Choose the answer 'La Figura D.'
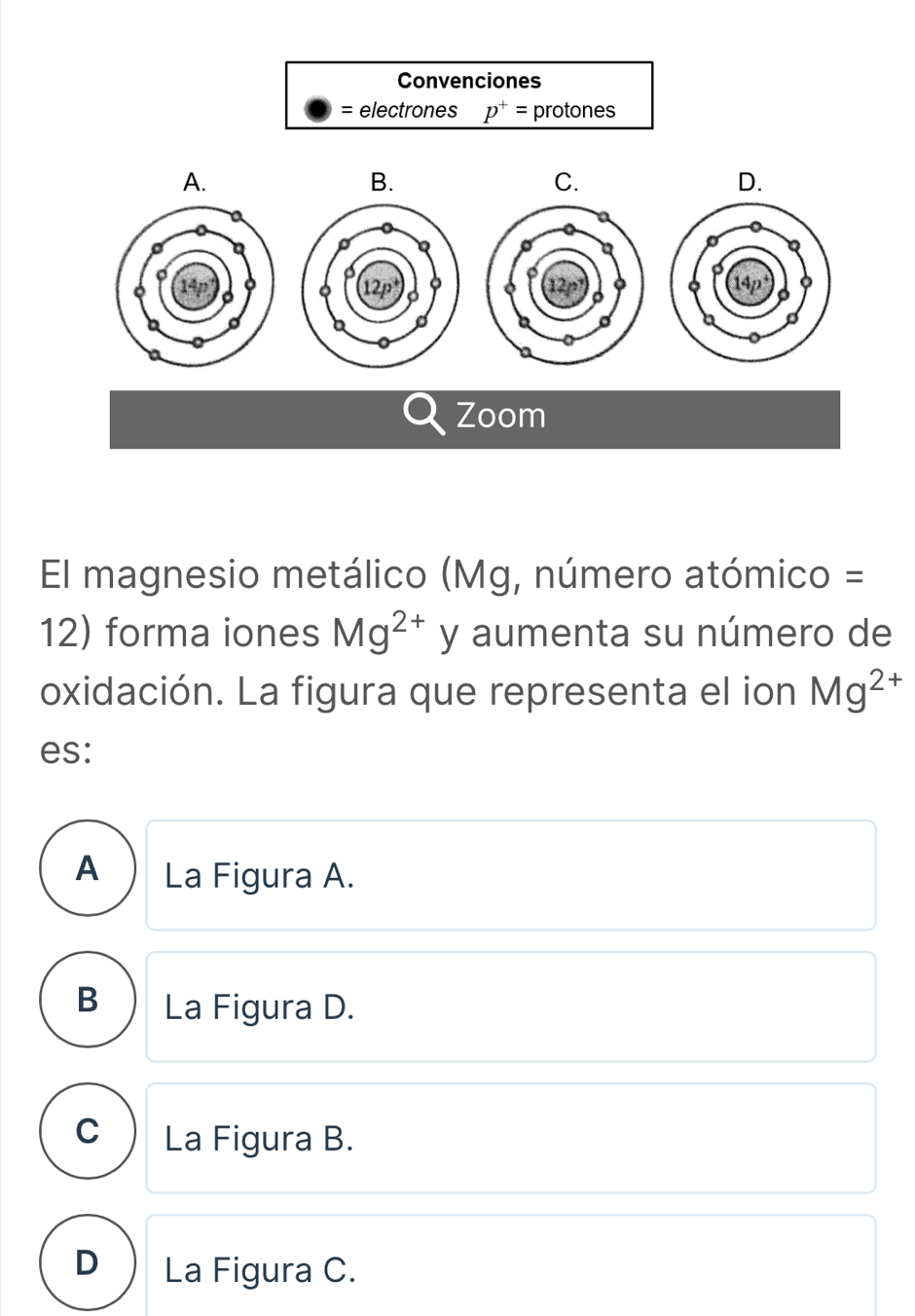 (x=511, y=1006)
